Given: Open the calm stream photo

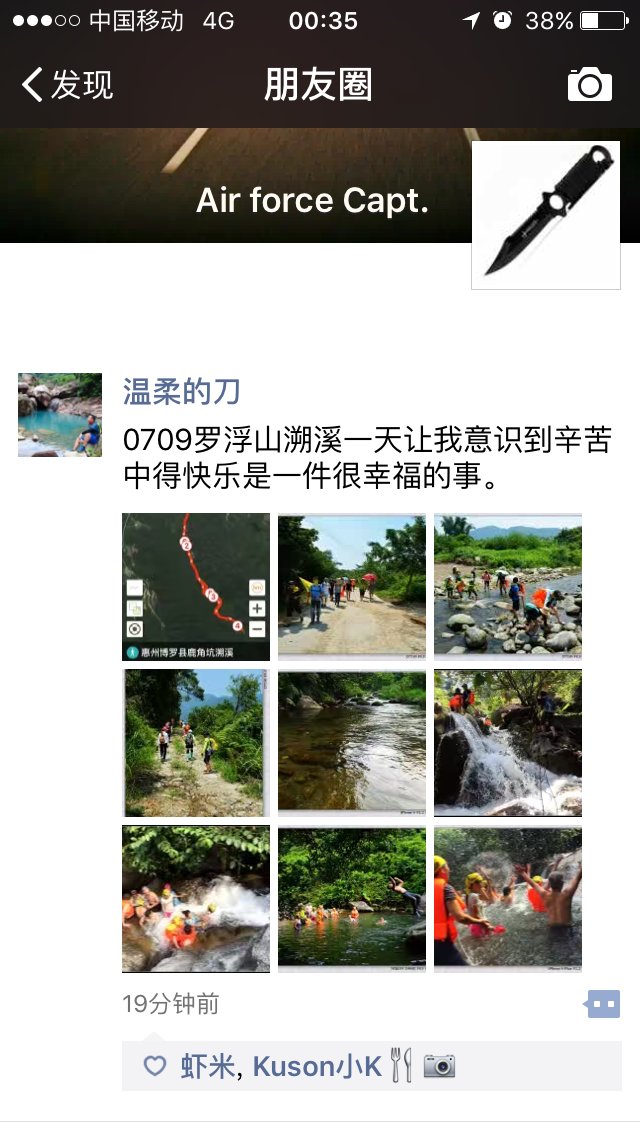Looking at the screenshot, I should (352, 743).
